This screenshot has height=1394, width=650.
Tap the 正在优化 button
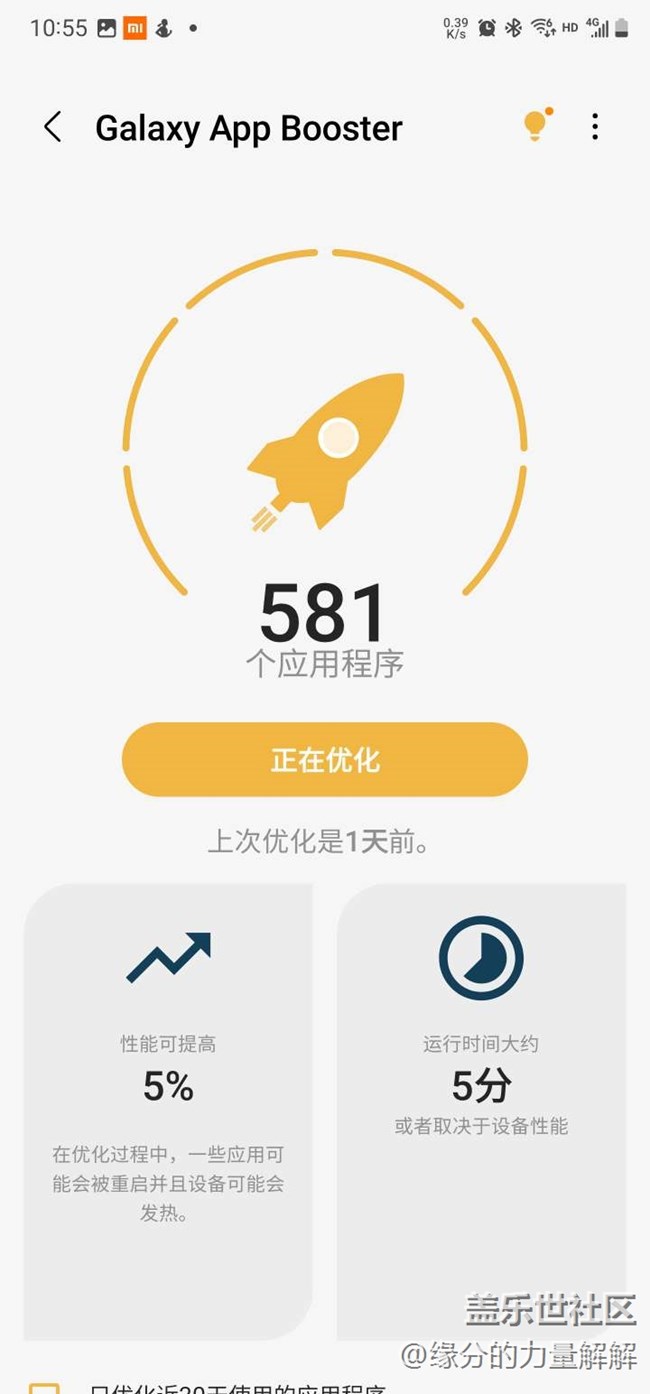[x=325, y=760]
